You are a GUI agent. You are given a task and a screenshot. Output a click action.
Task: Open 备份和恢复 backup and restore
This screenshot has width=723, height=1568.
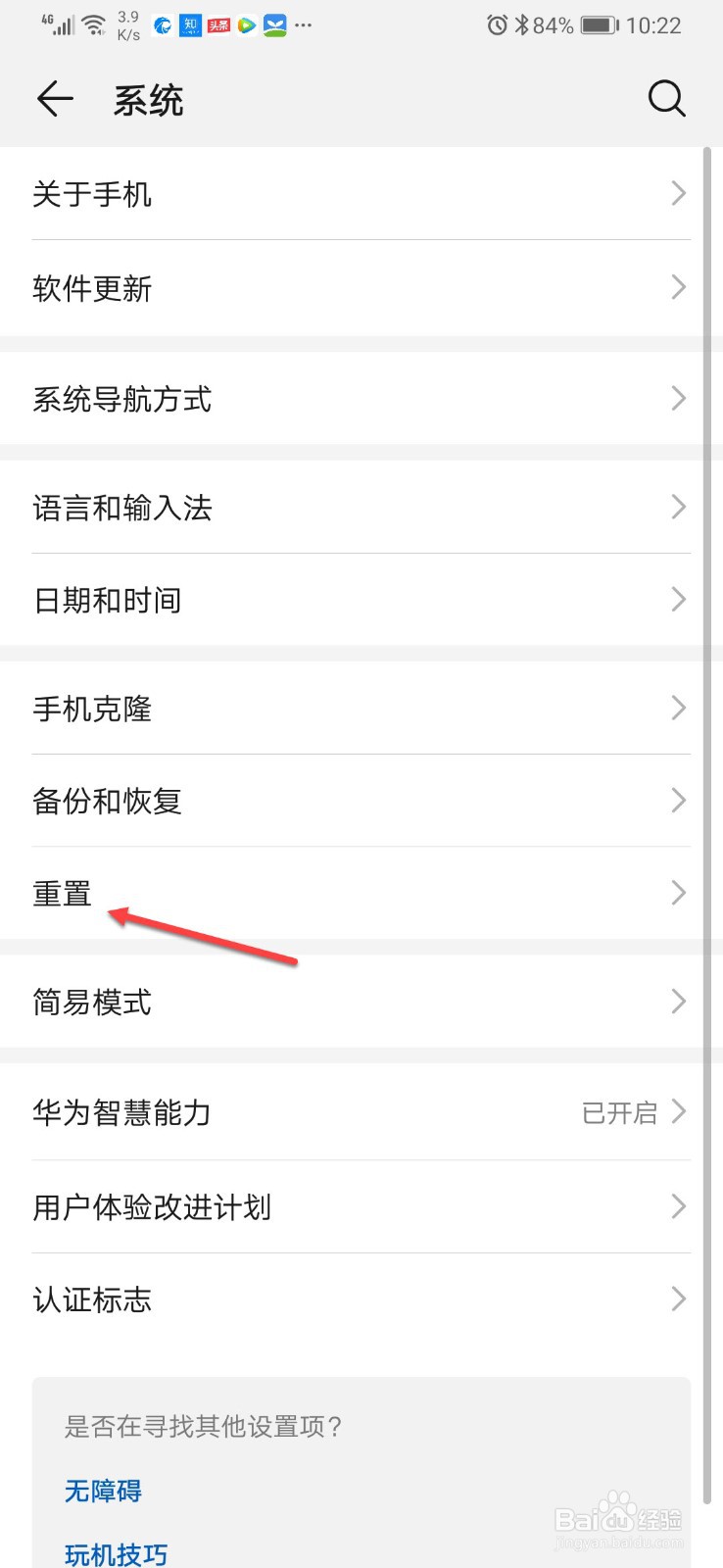pos(361,801)
